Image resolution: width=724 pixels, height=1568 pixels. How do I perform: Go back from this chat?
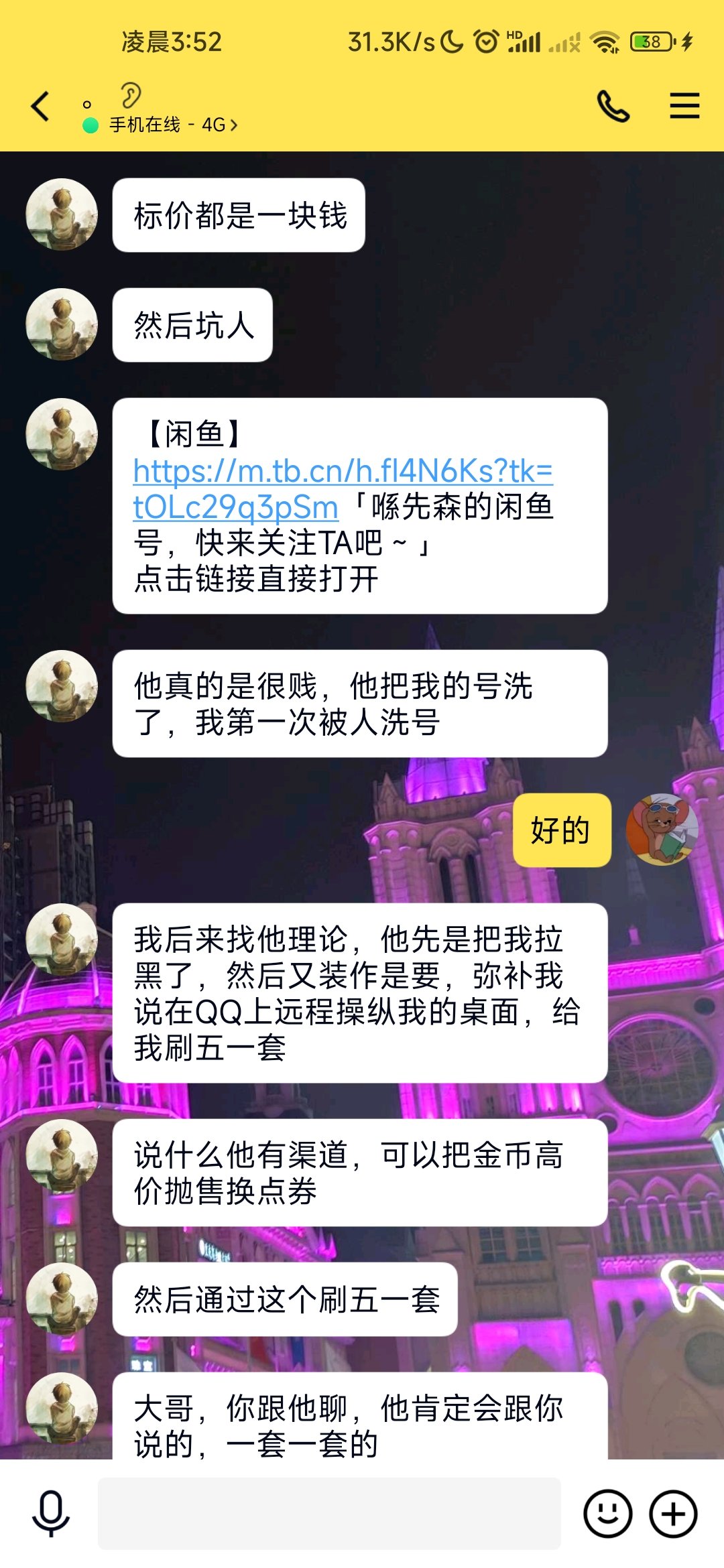(x=40, y=107)
